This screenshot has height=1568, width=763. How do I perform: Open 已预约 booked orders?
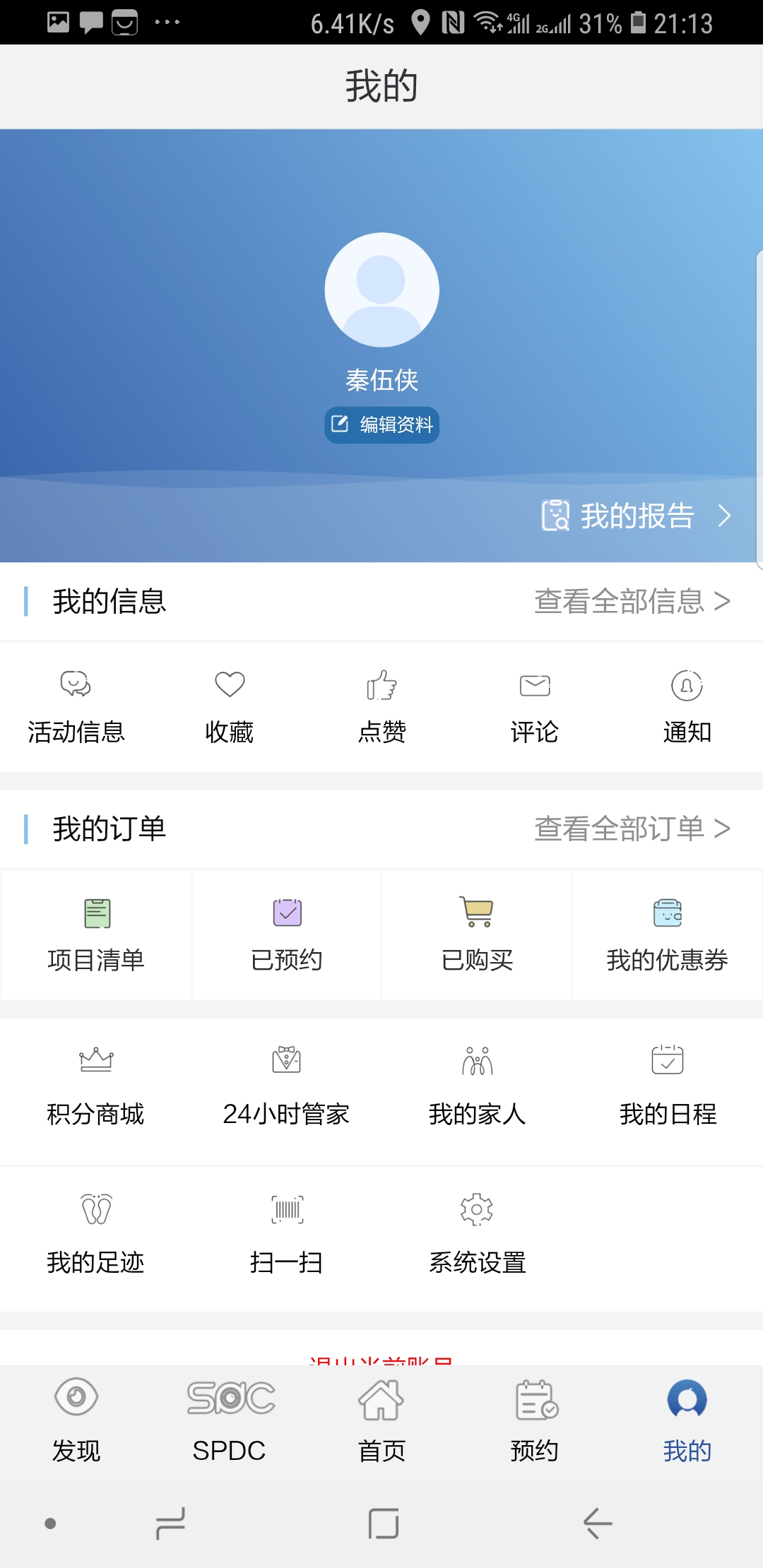[287, 935]
